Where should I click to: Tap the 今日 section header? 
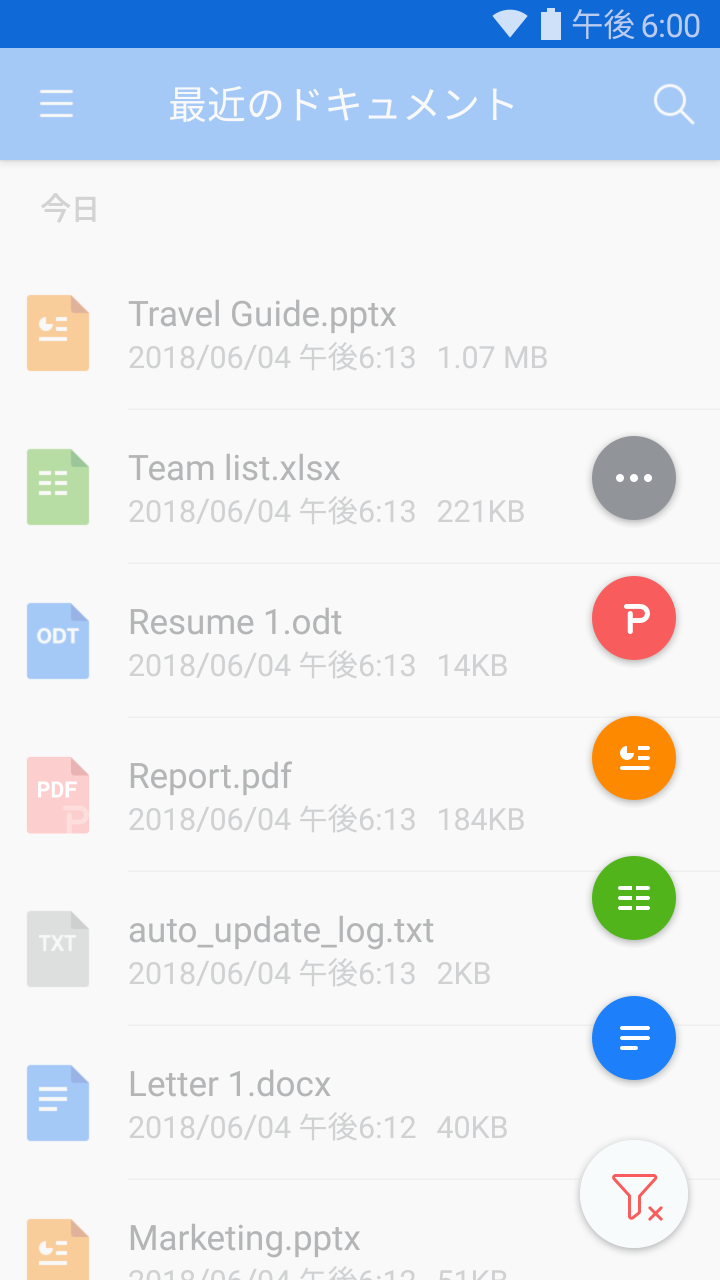pyautogui.click(x=67, y=208)
